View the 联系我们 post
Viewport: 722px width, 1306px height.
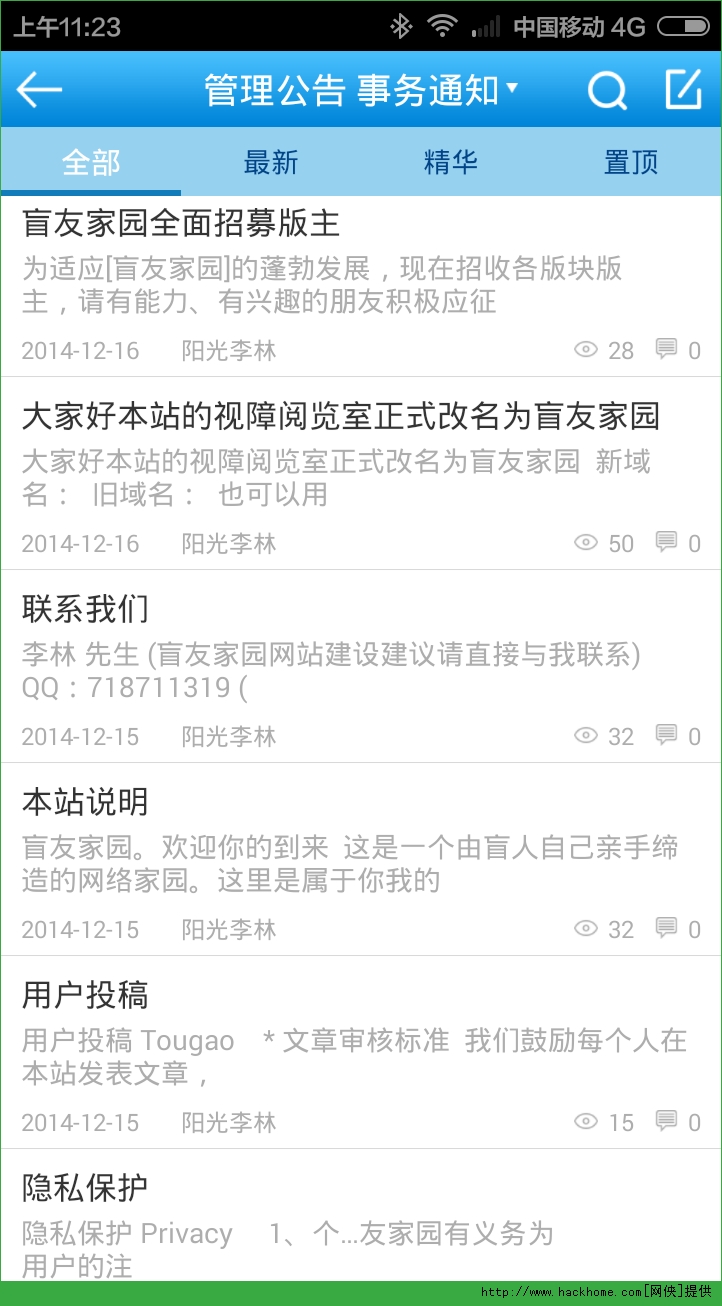(x=86, y=609)
